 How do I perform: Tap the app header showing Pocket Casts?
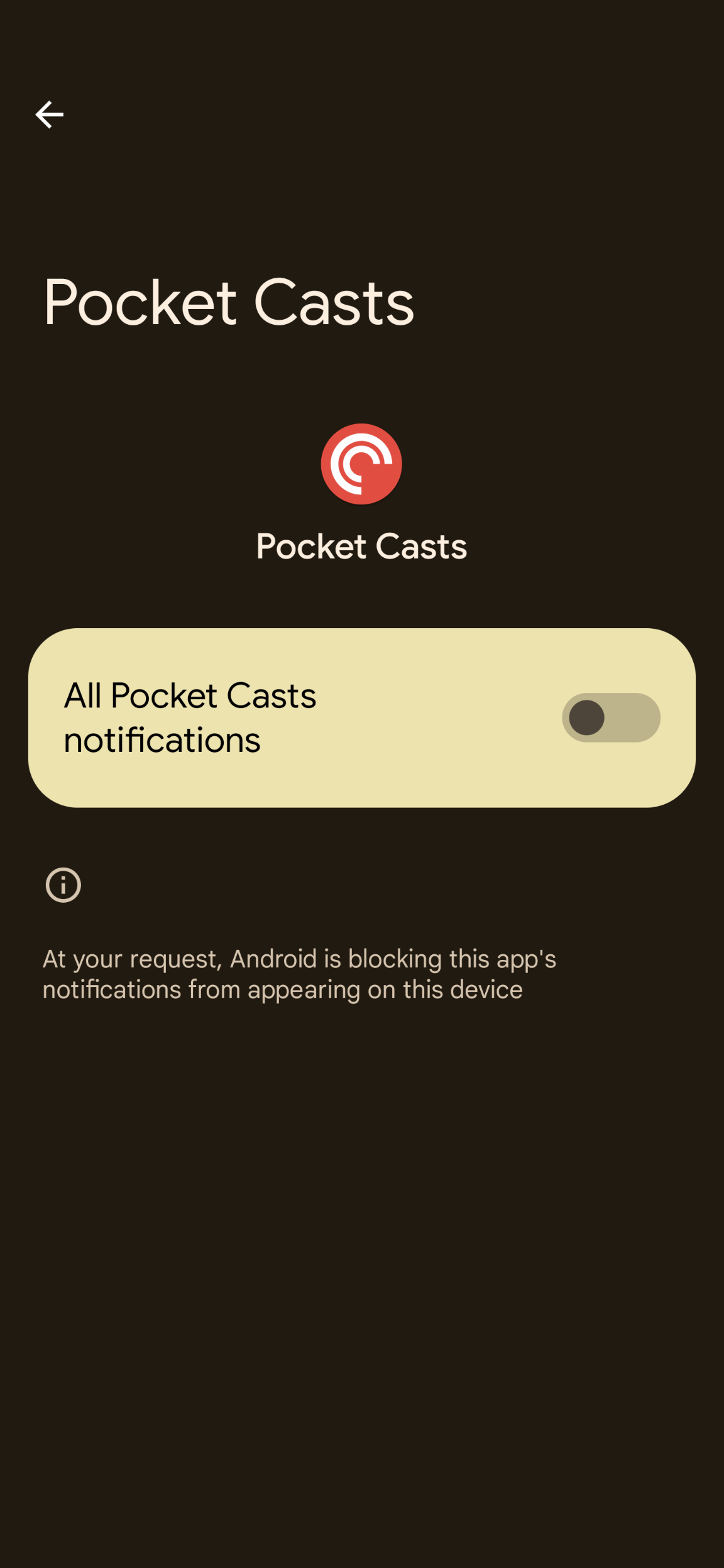click(x=362, y=503)
